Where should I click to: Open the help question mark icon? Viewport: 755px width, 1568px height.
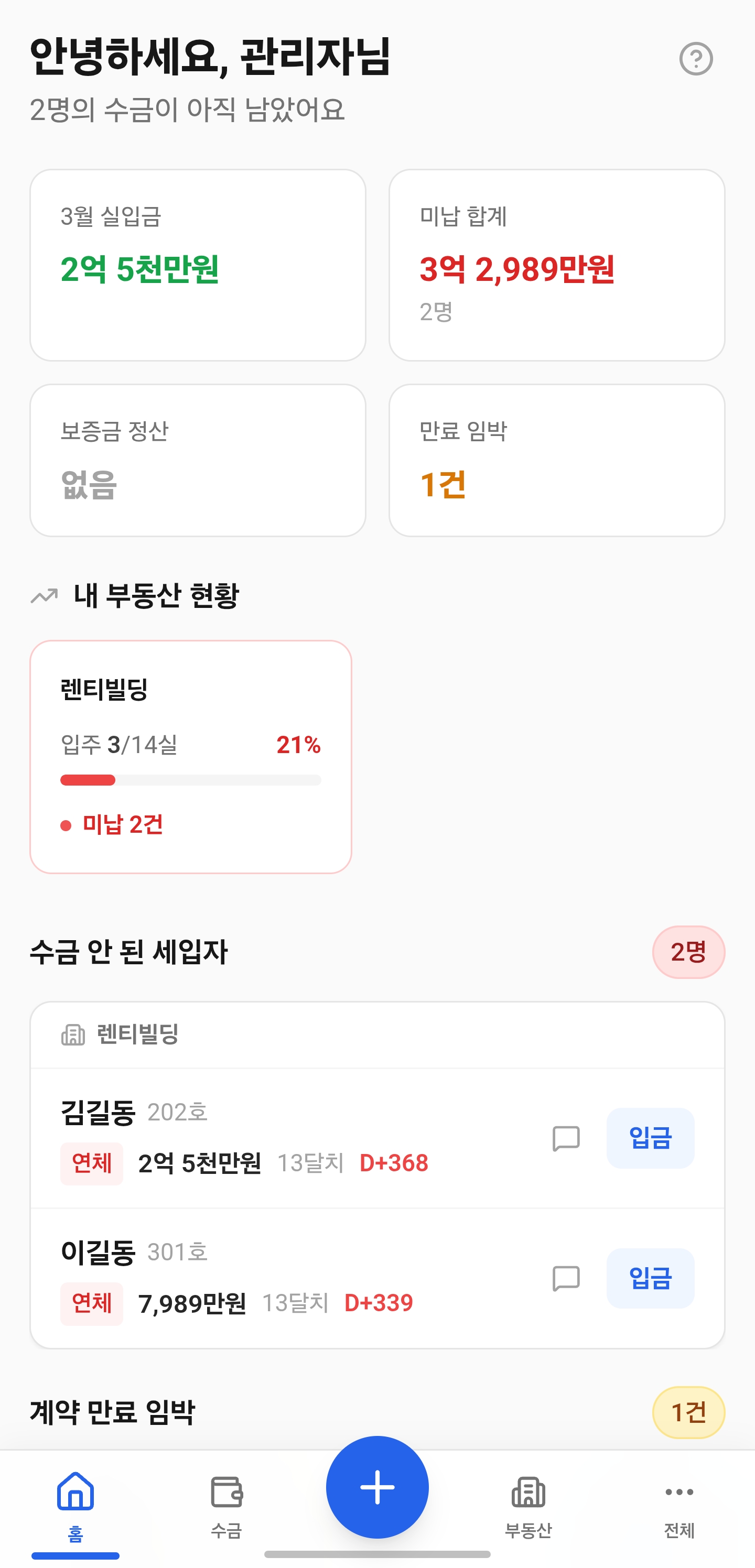click(698, 59)
